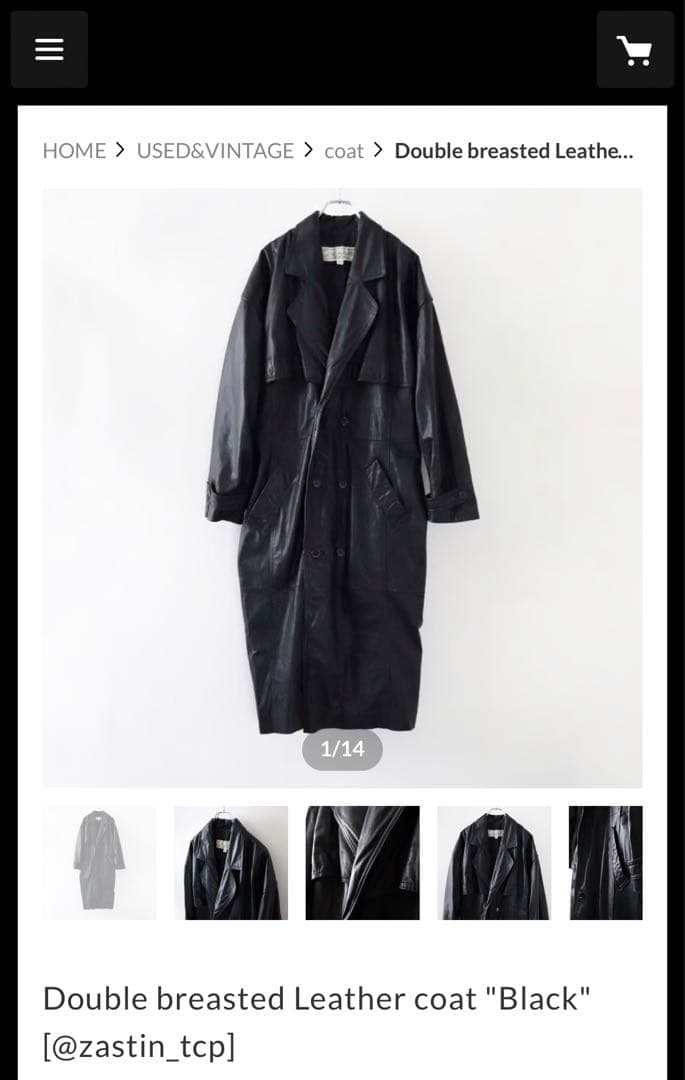Open the hamburger menu
This screenshot has height=1080, width=685.
pyautogui.click(x=49, y=50)
